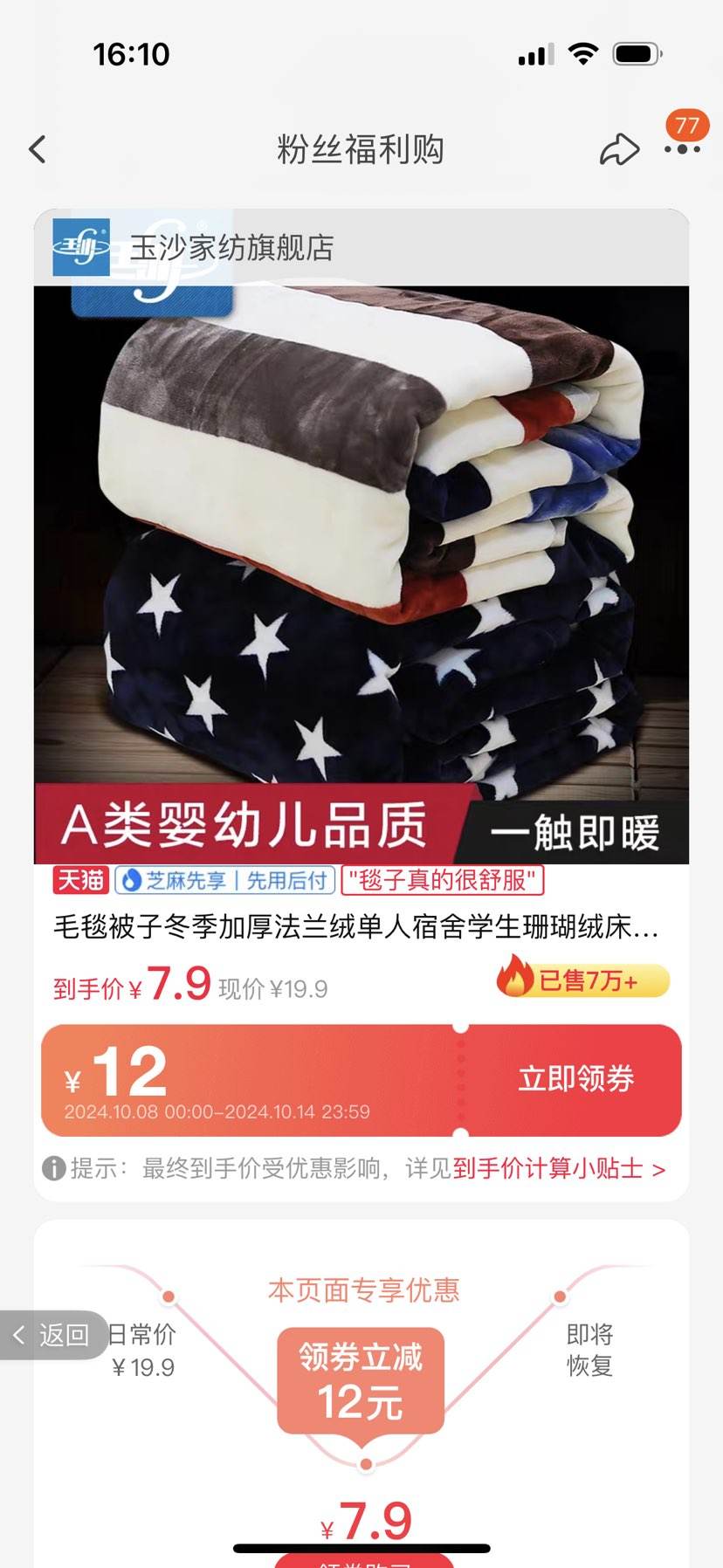Click the product title text
This screenshot has width=723, height=1568.
[361, 931]
